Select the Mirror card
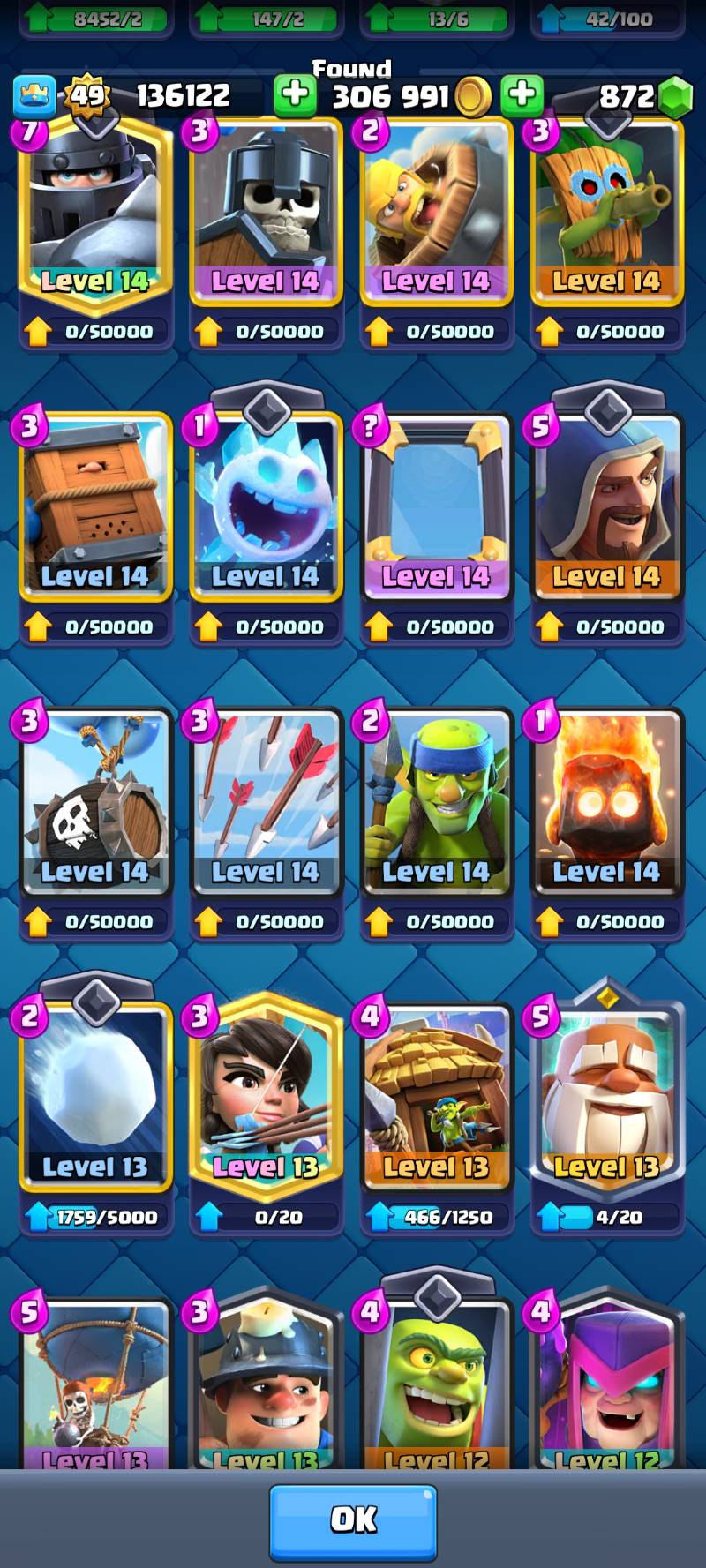 [436, 507]
